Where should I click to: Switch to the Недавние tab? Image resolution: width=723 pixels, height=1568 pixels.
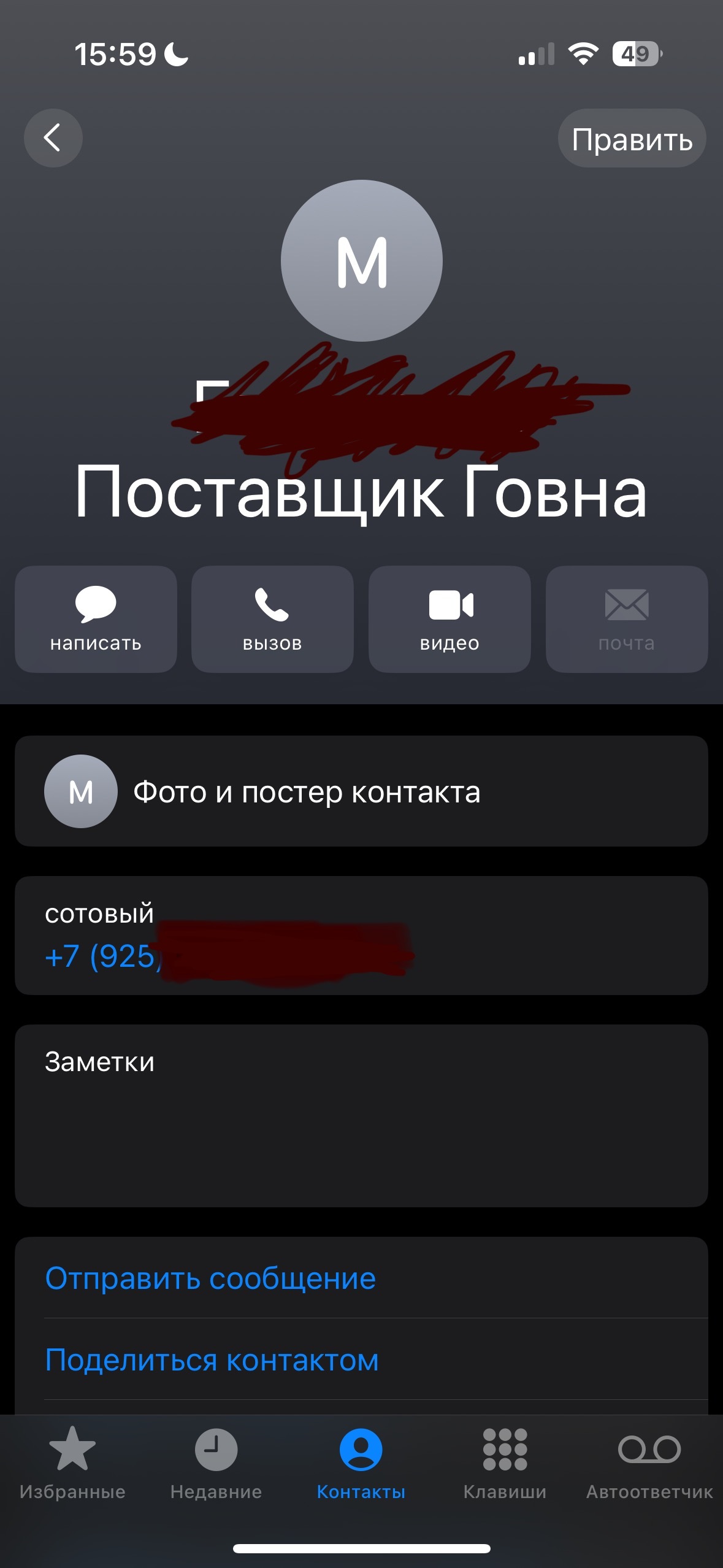[216, 1464]
